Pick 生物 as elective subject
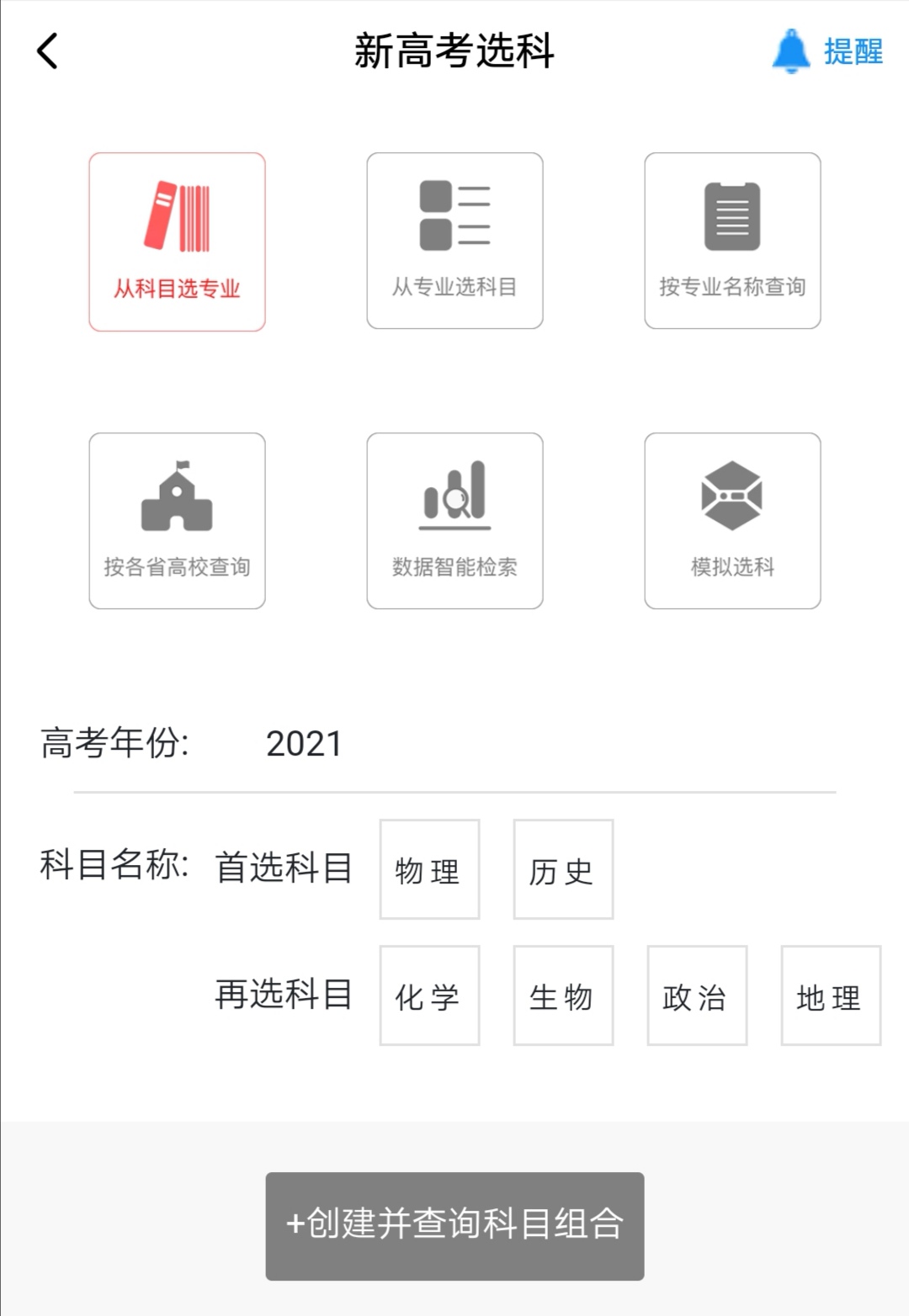909x1316 pixels. click(x=563, y=995)
